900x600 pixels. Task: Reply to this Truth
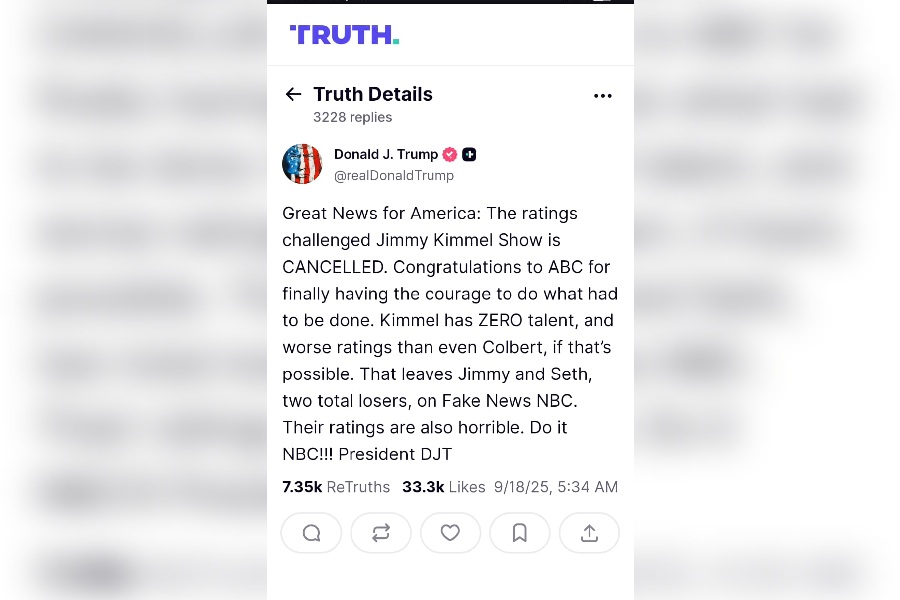point(311,533)
